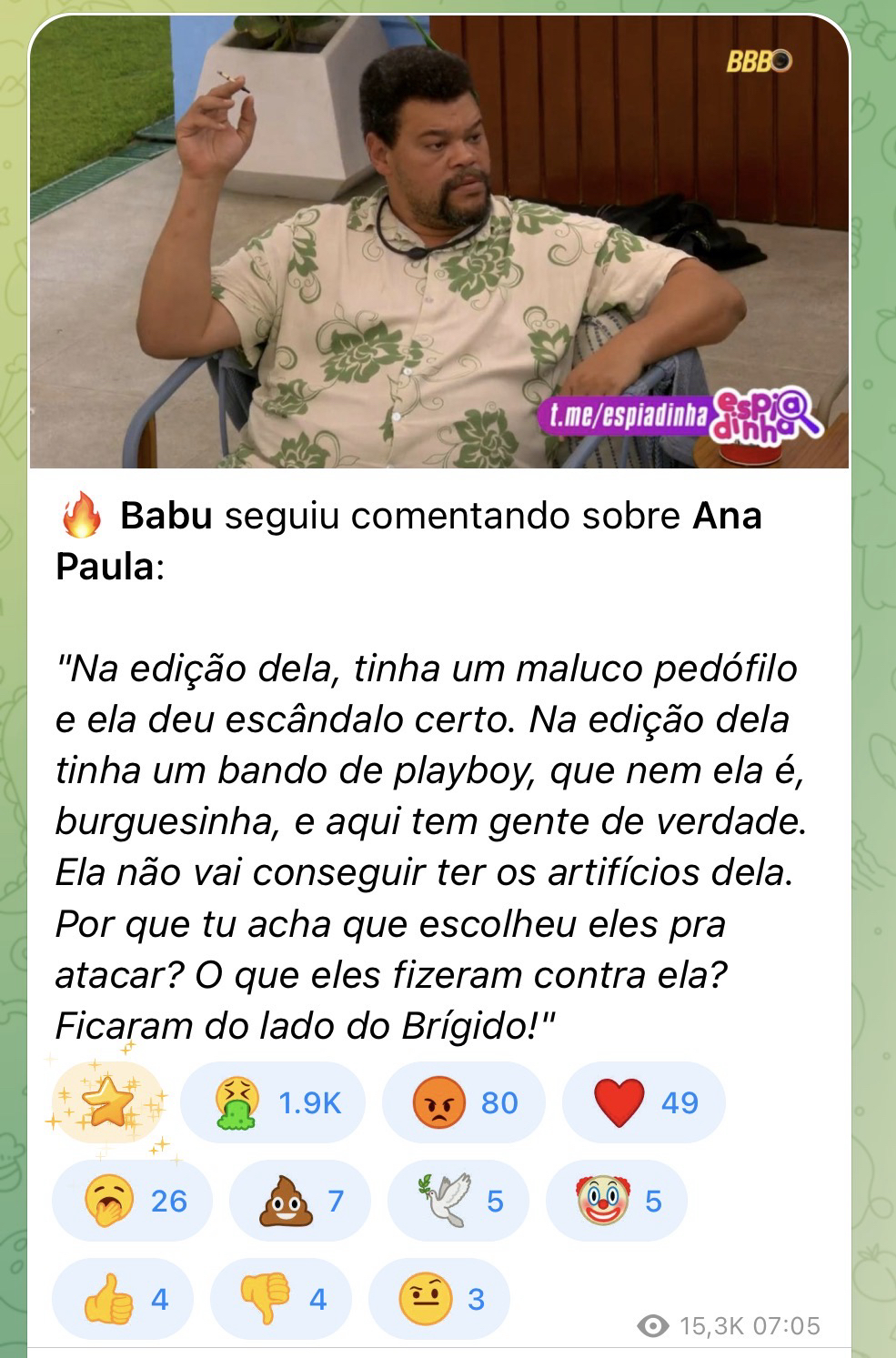The height and width of the screenshot is (1358, 896).
Task: React with the clown face emoji
Action: [616, 1201]
